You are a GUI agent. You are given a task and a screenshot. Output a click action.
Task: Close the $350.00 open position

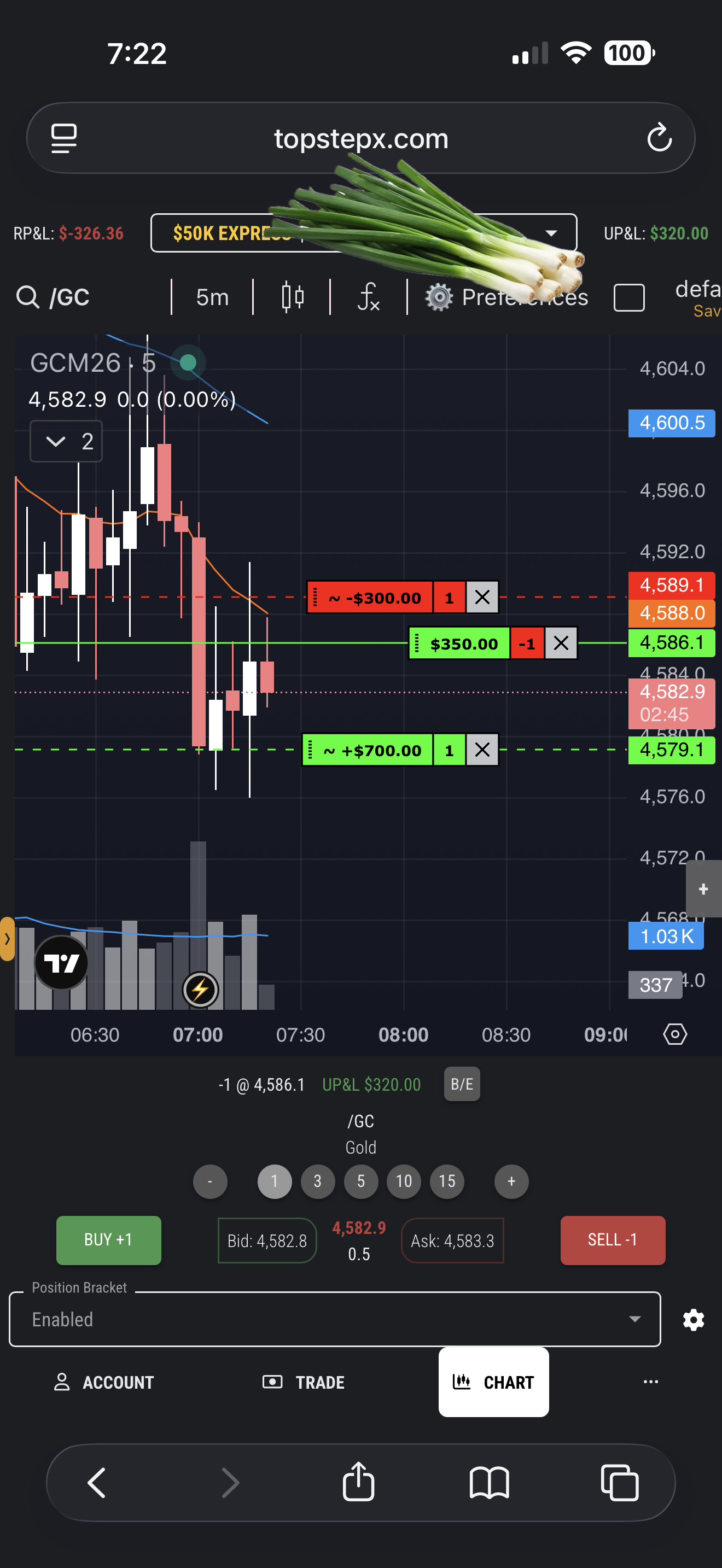point(561,643)
